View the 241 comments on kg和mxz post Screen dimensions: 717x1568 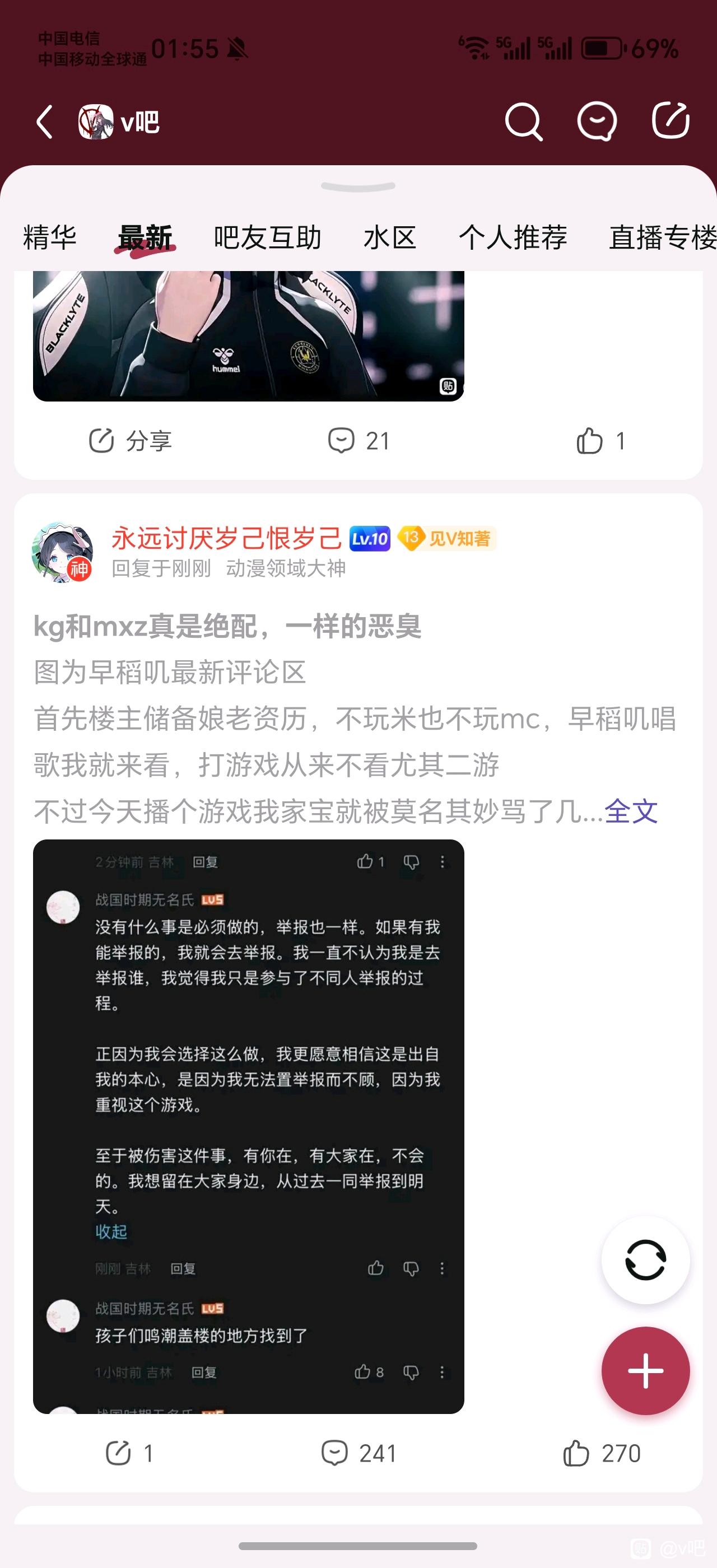(x=358, y=1454)
